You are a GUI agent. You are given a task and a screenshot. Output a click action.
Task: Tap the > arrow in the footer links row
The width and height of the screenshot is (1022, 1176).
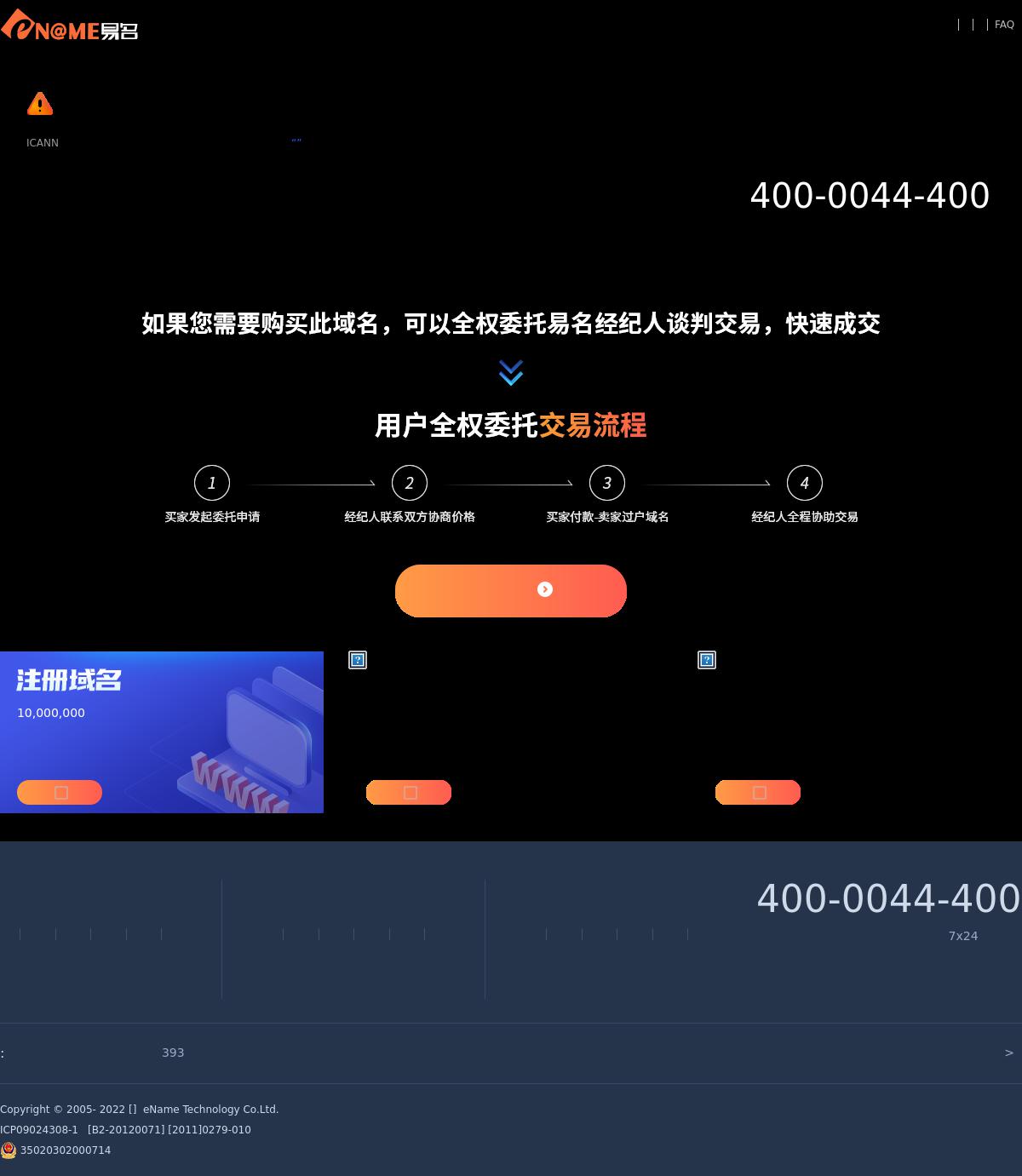(x=1009, y=1053)
